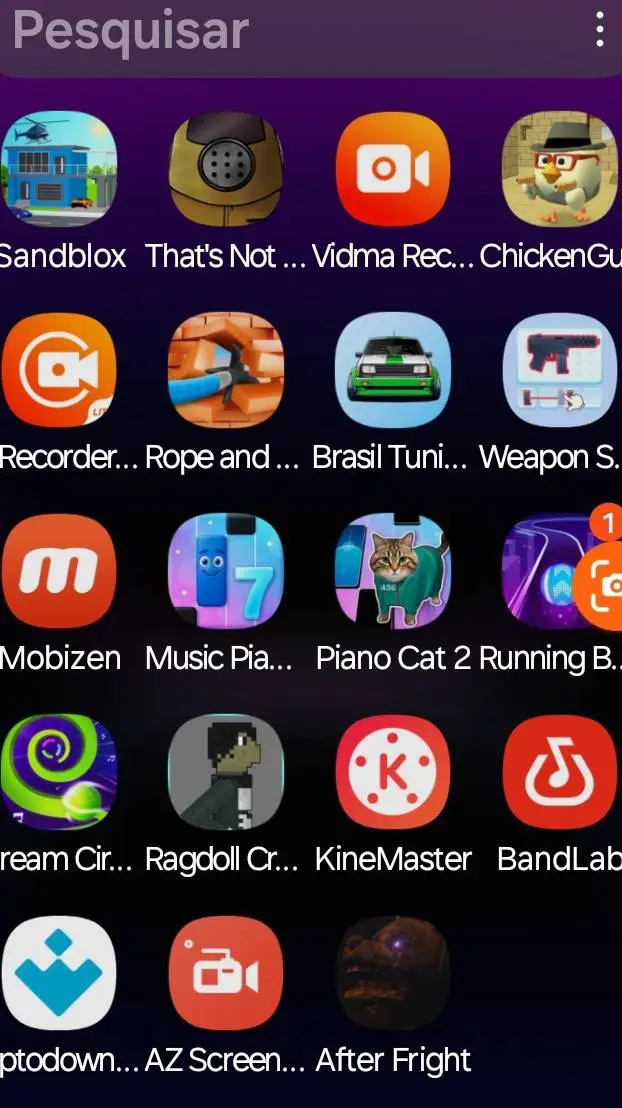Viewport: 622px width, 1108px height.
Task: Open the three-dot overflow menu
Action: [x=599, y=30]
